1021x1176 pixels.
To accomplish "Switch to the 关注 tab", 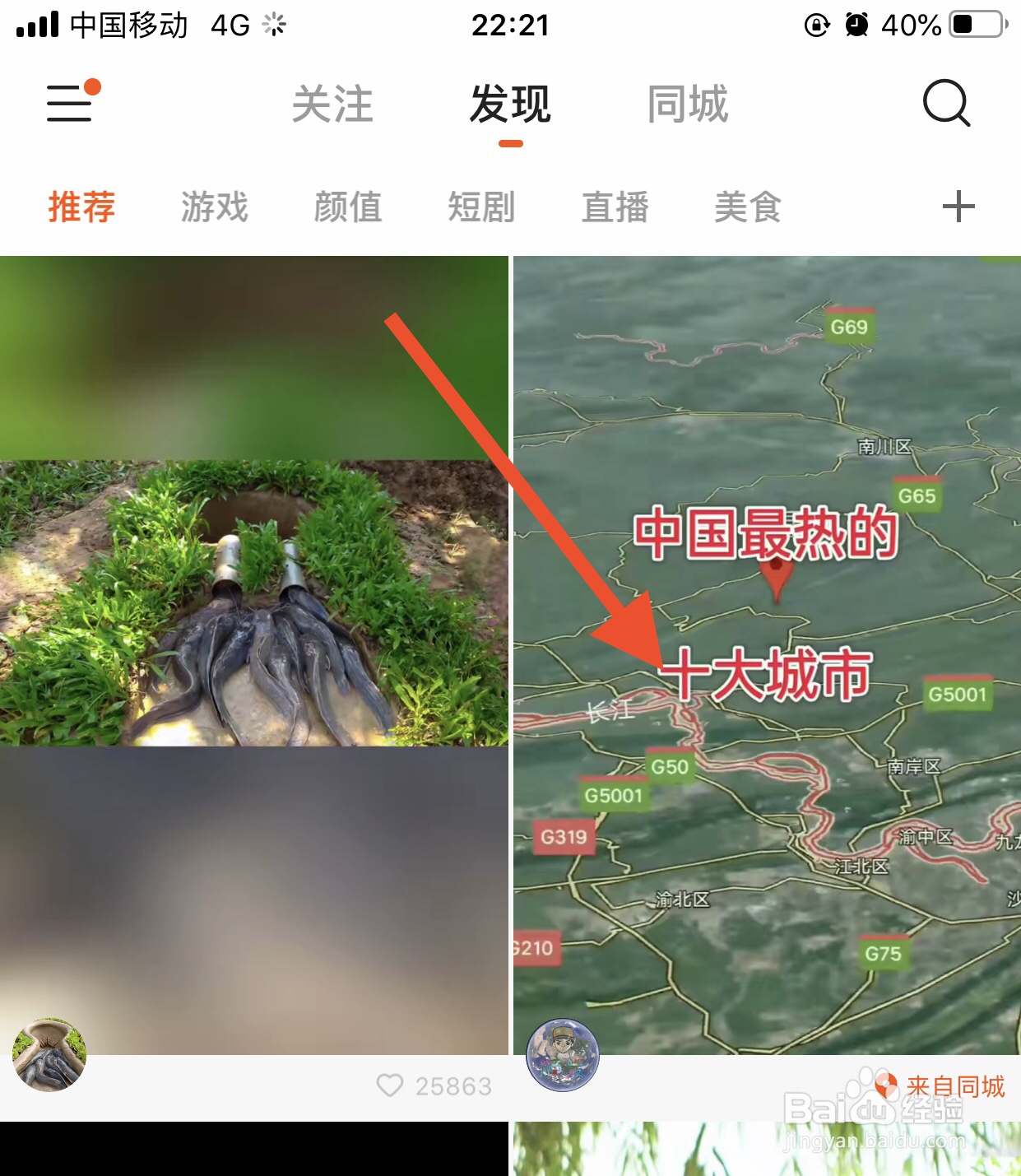I will tap(333, 105).
